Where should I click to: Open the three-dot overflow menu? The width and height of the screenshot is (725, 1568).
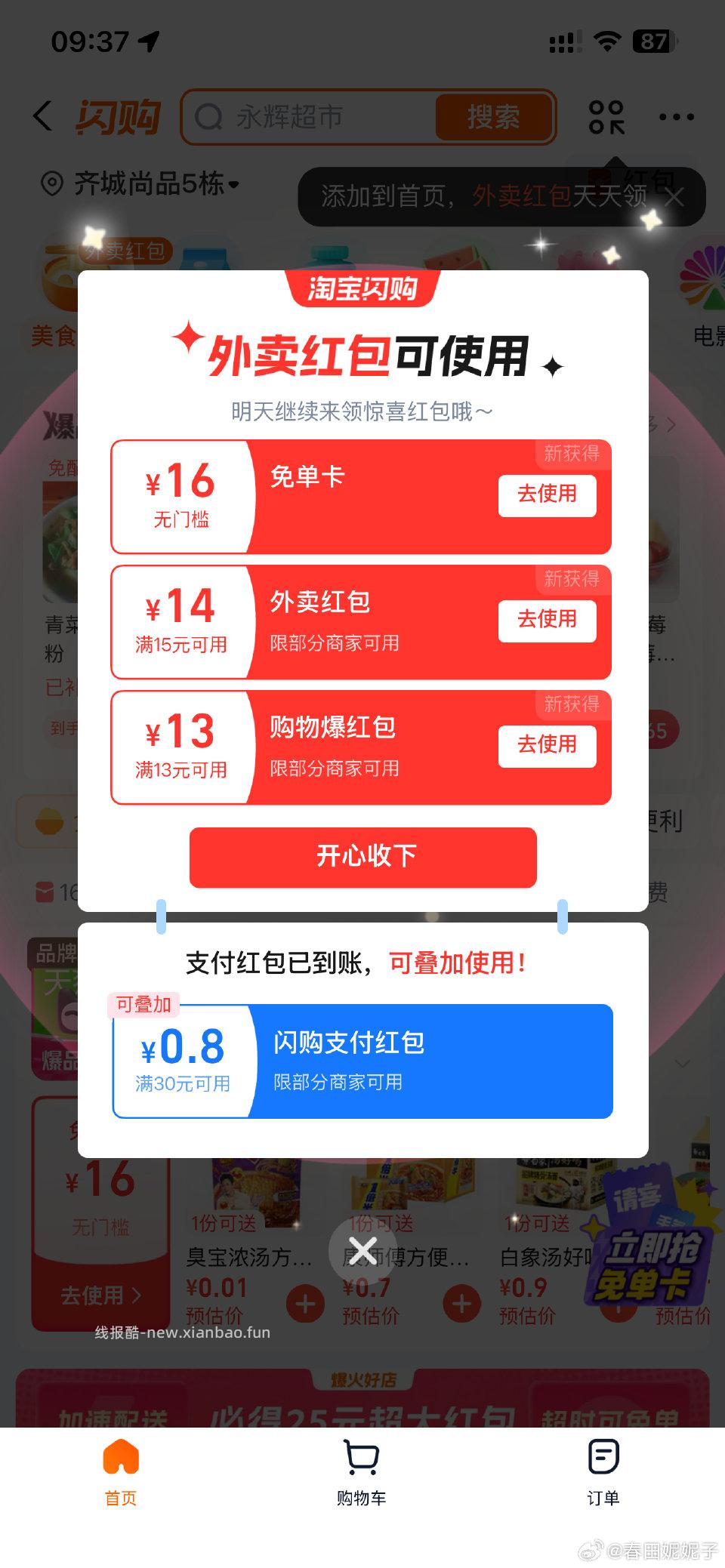(674, 117)
